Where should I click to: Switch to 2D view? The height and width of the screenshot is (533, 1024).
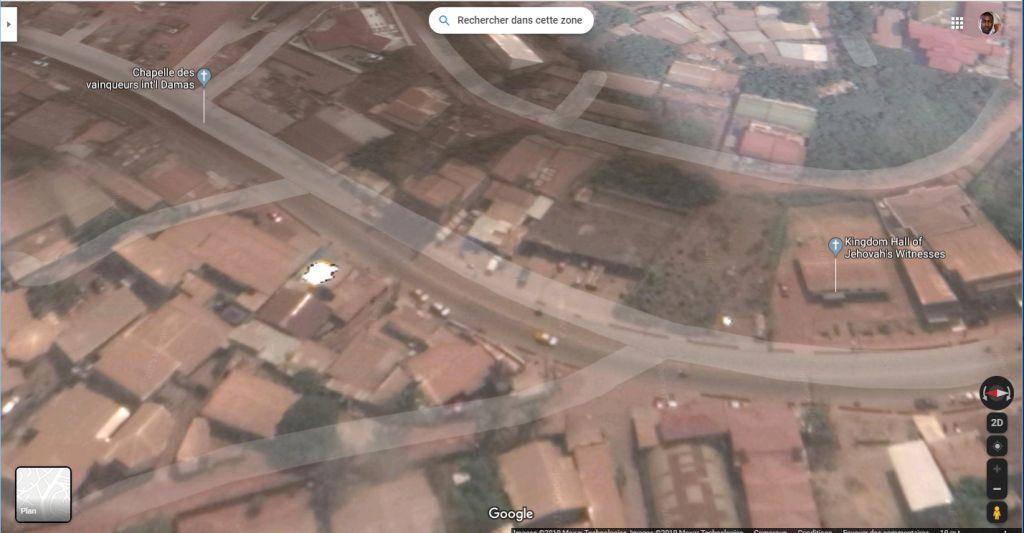tap(997, 422)
